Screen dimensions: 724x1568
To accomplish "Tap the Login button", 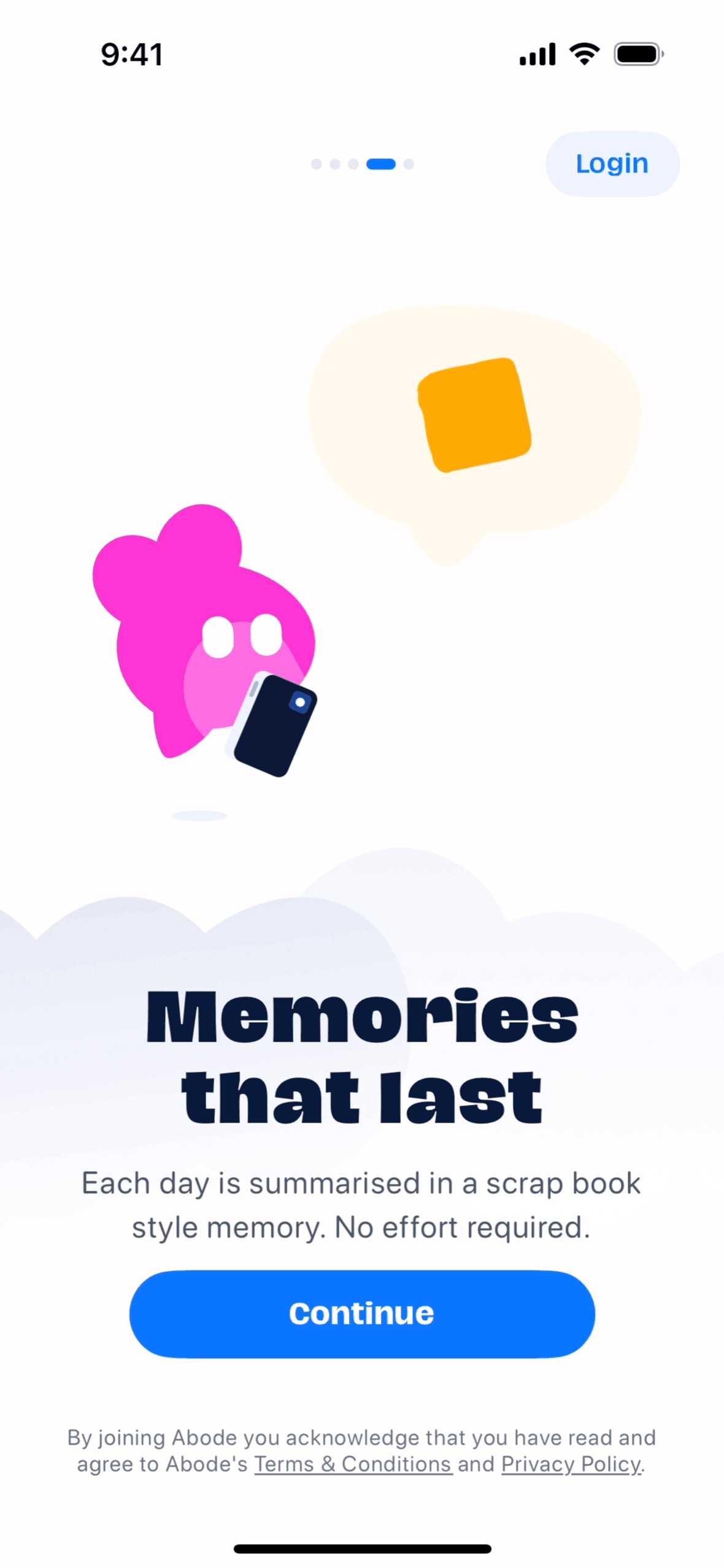I will click(612, 164).
